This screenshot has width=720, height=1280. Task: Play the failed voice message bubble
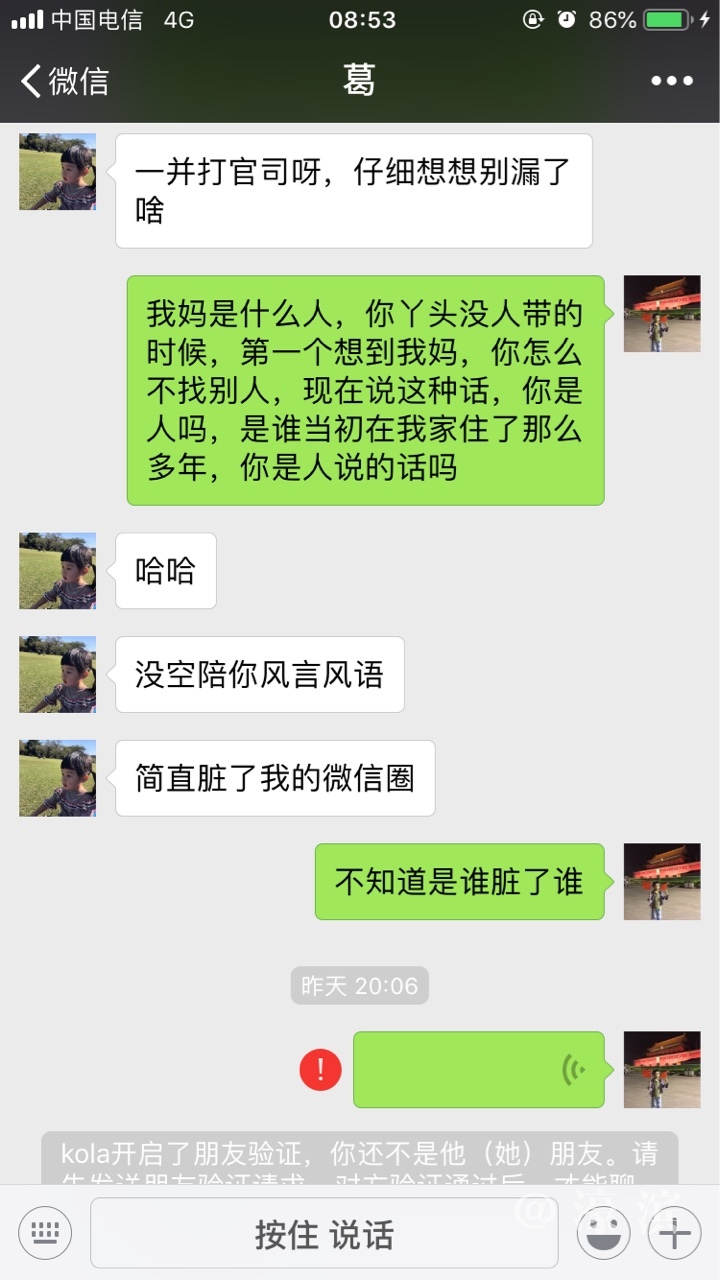pyautogui.click(x=479, y=1070)
